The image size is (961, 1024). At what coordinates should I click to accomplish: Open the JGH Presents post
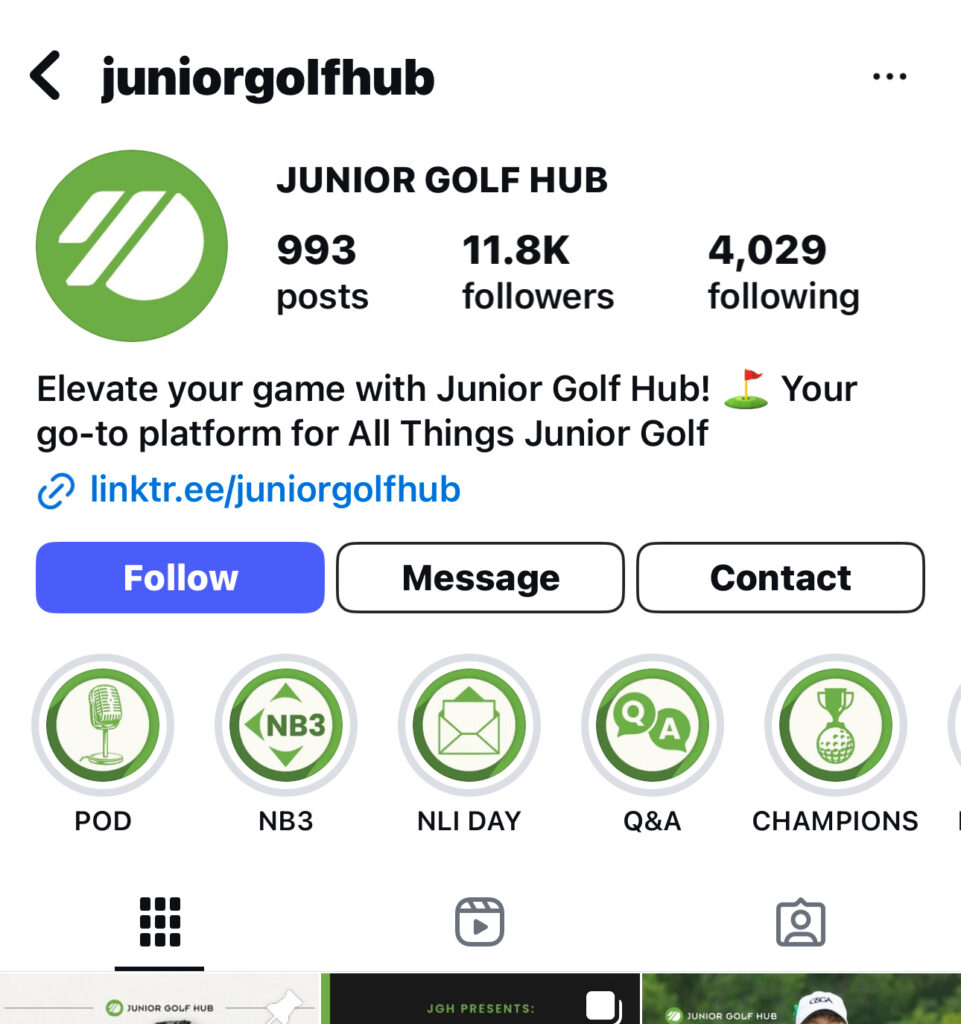pyautogui.click(x=480, y=1000)
